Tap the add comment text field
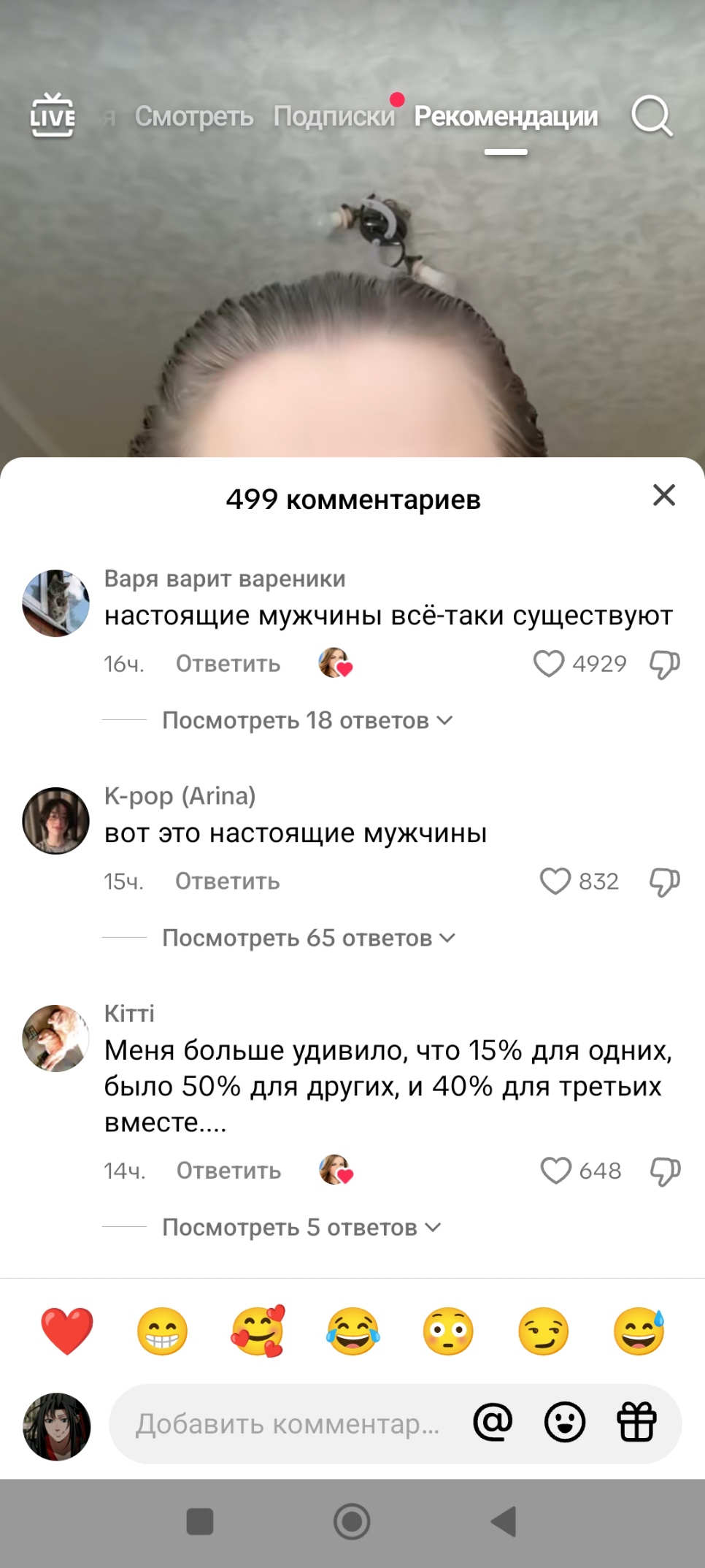The width and height of the screenshot is (705, 1568). tap(288, 1423)
